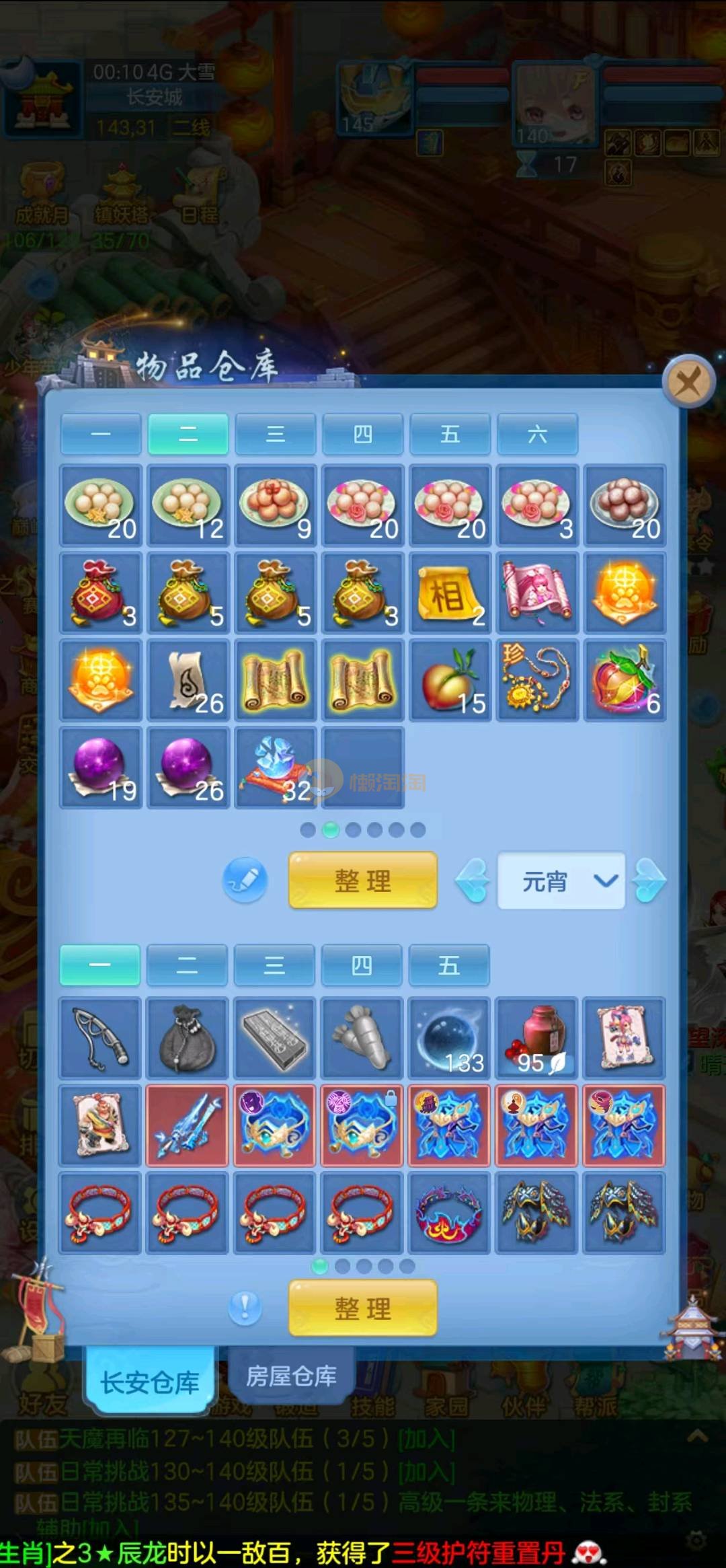Tap the 整理 button beside the info icon

pyautogui.click(x=362, y=1308)
